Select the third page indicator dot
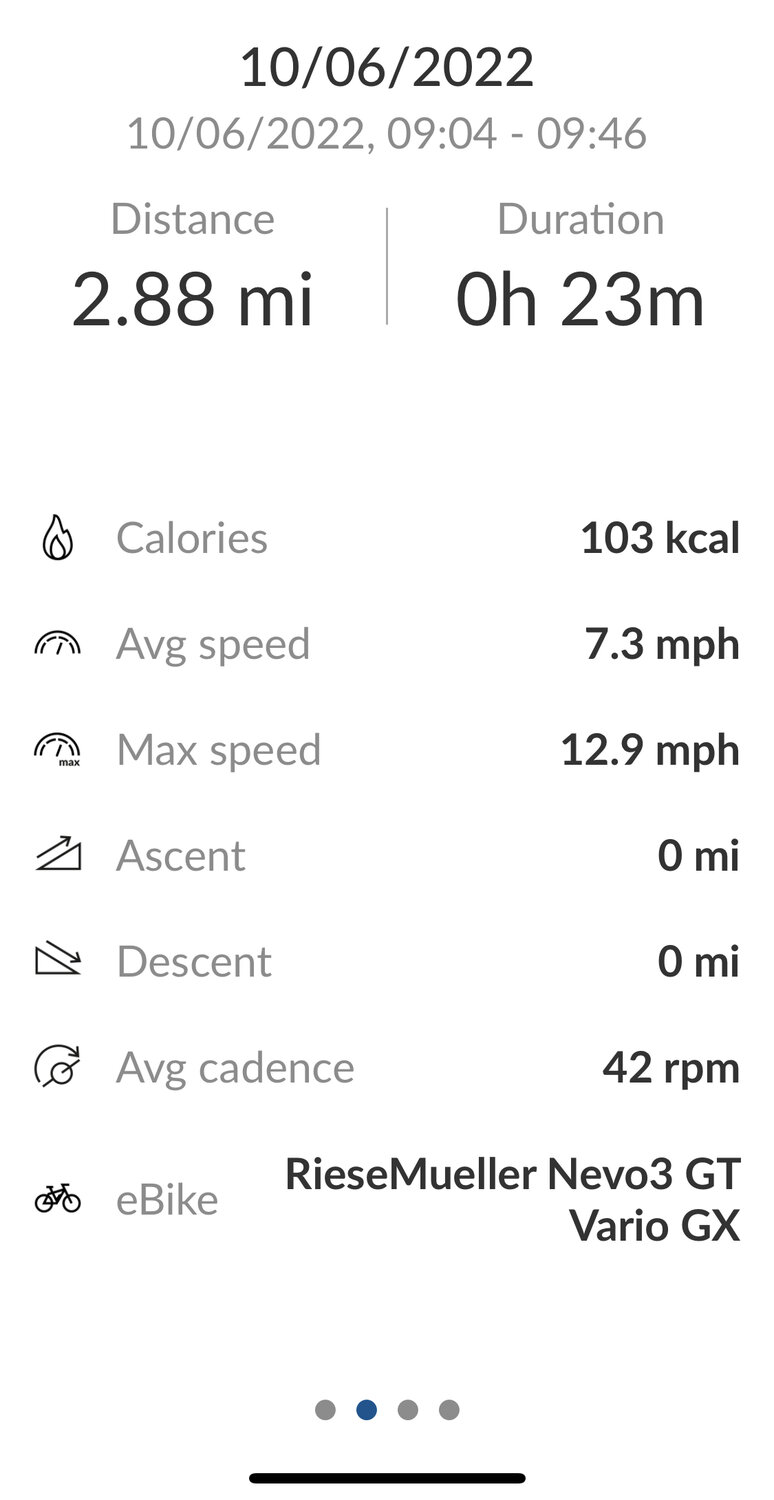 [x=408, y=1410]
